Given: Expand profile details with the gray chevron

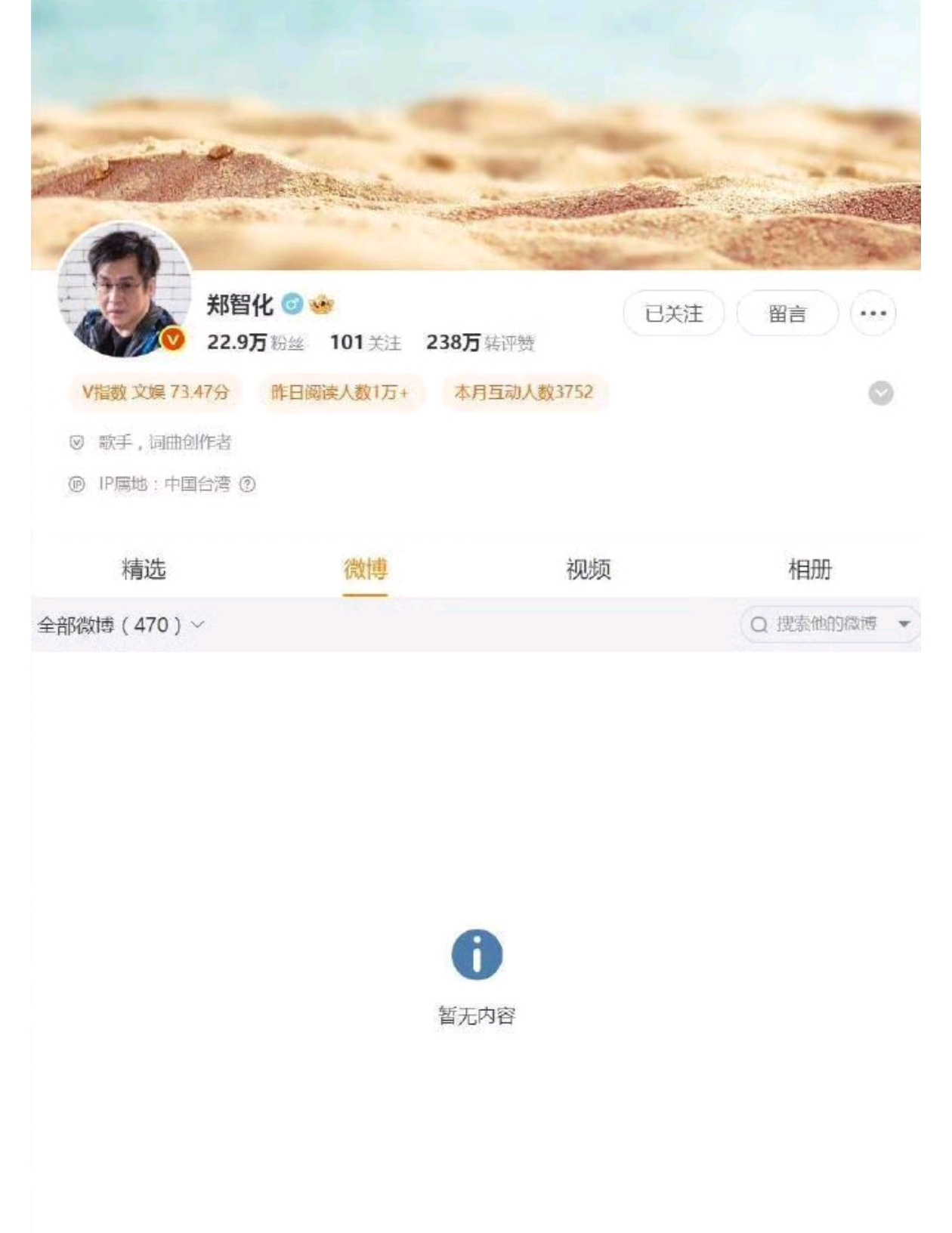Looking at the screenshot, I should pyautogui.click(x=880, y=393).
